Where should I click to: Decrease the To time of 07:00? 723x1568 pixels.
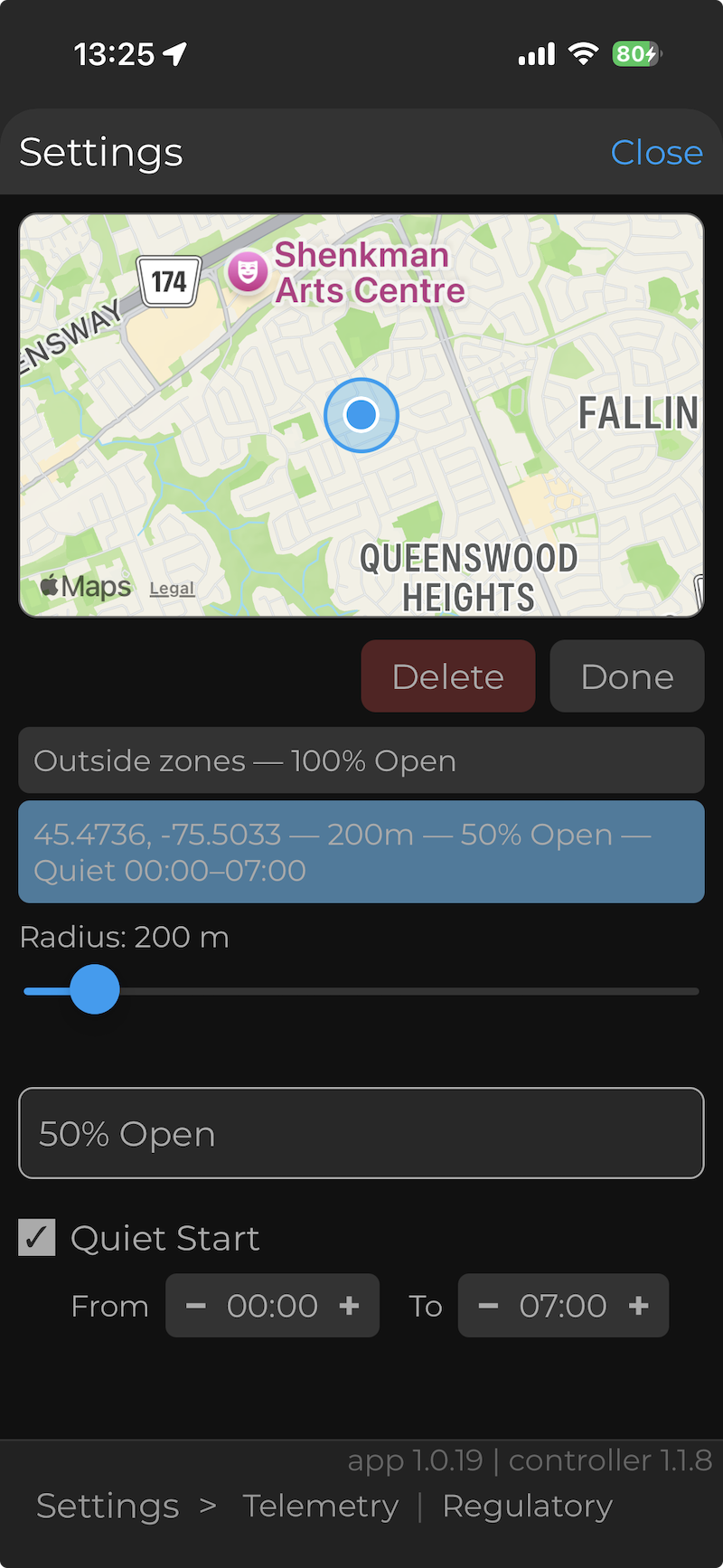(x=488, y=1306)
